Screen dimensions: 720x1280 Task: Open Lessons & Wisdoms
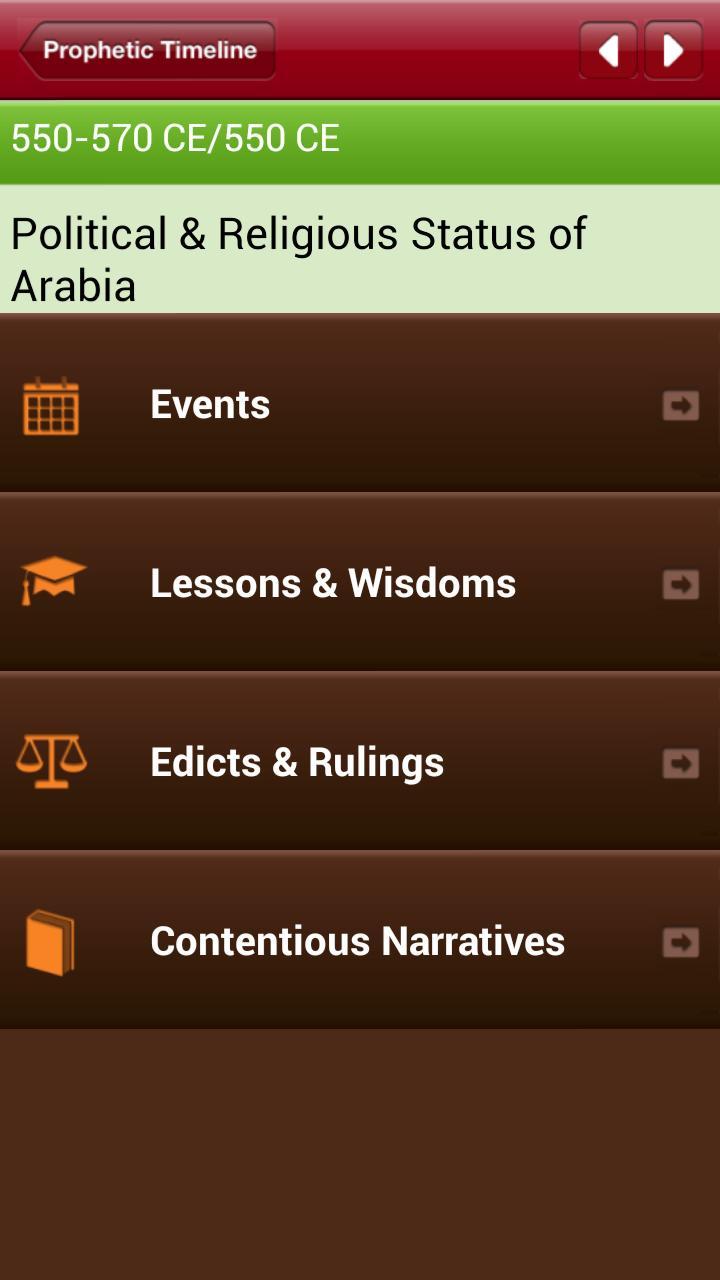coord(360,583)
